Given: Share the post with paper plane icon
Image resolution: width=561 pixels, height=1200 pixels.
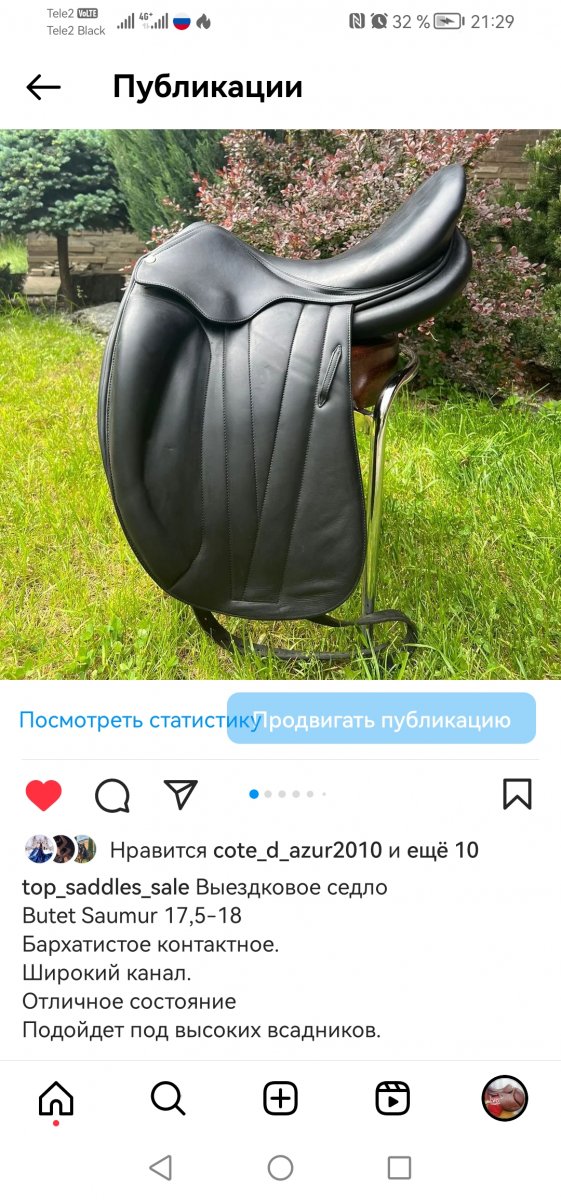Looking at the screenshot, I should [x=181, y=795].
